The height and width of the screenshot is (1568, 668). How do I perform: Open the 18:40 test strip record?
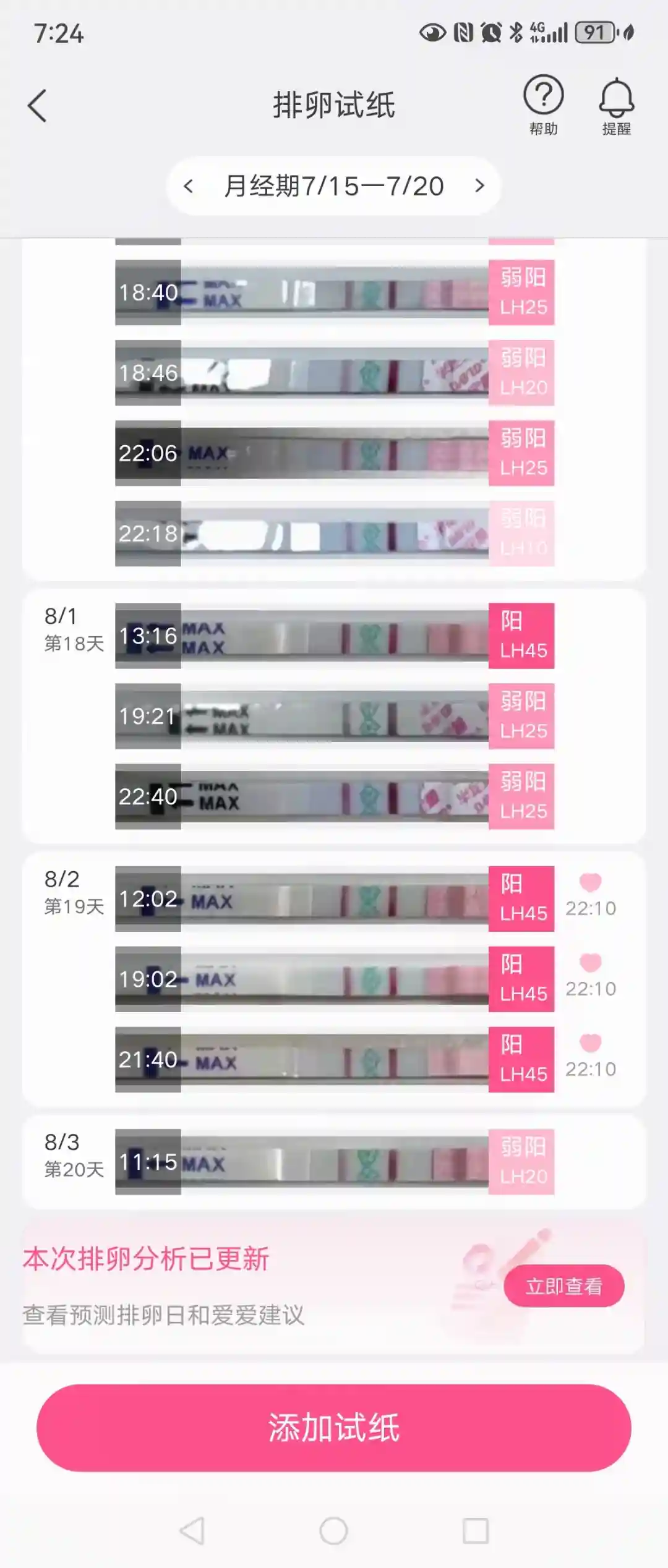(x=334, y=292)
